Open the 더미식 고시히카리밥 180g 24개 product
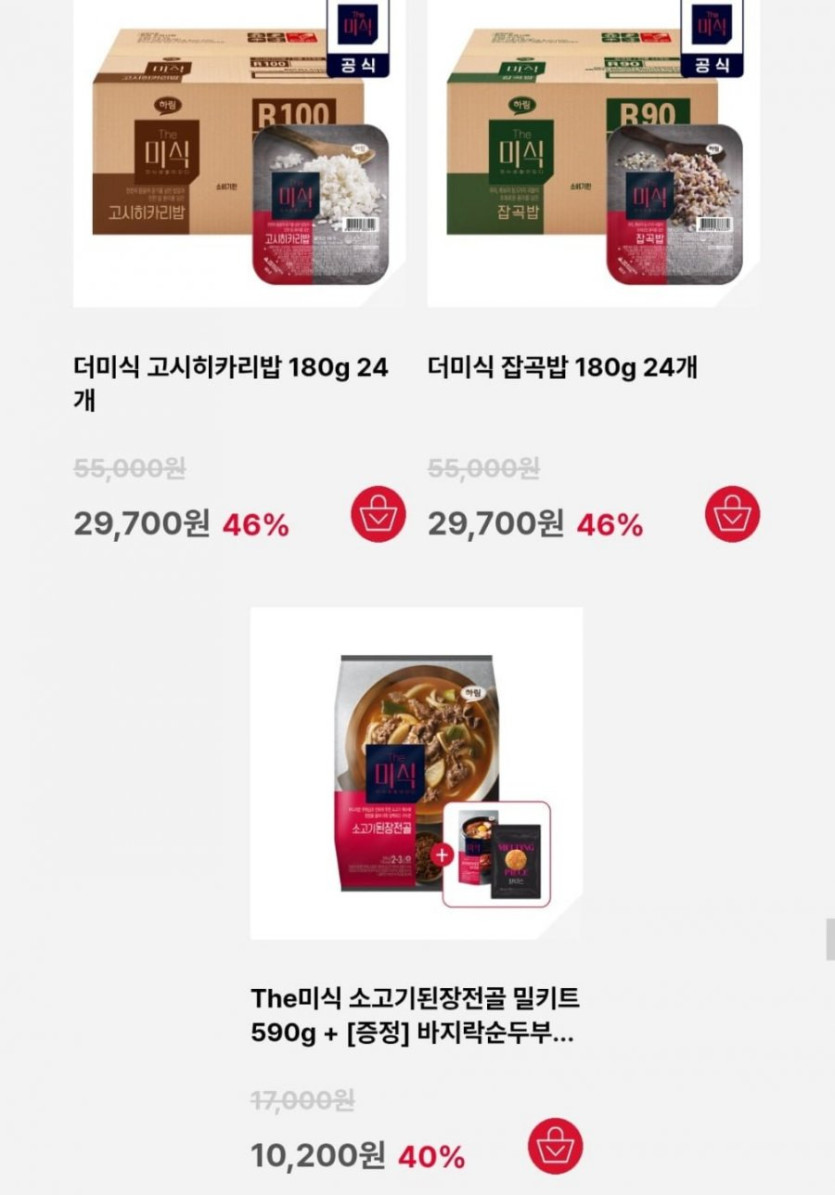The image size is (835, 1195). [239, 160]
